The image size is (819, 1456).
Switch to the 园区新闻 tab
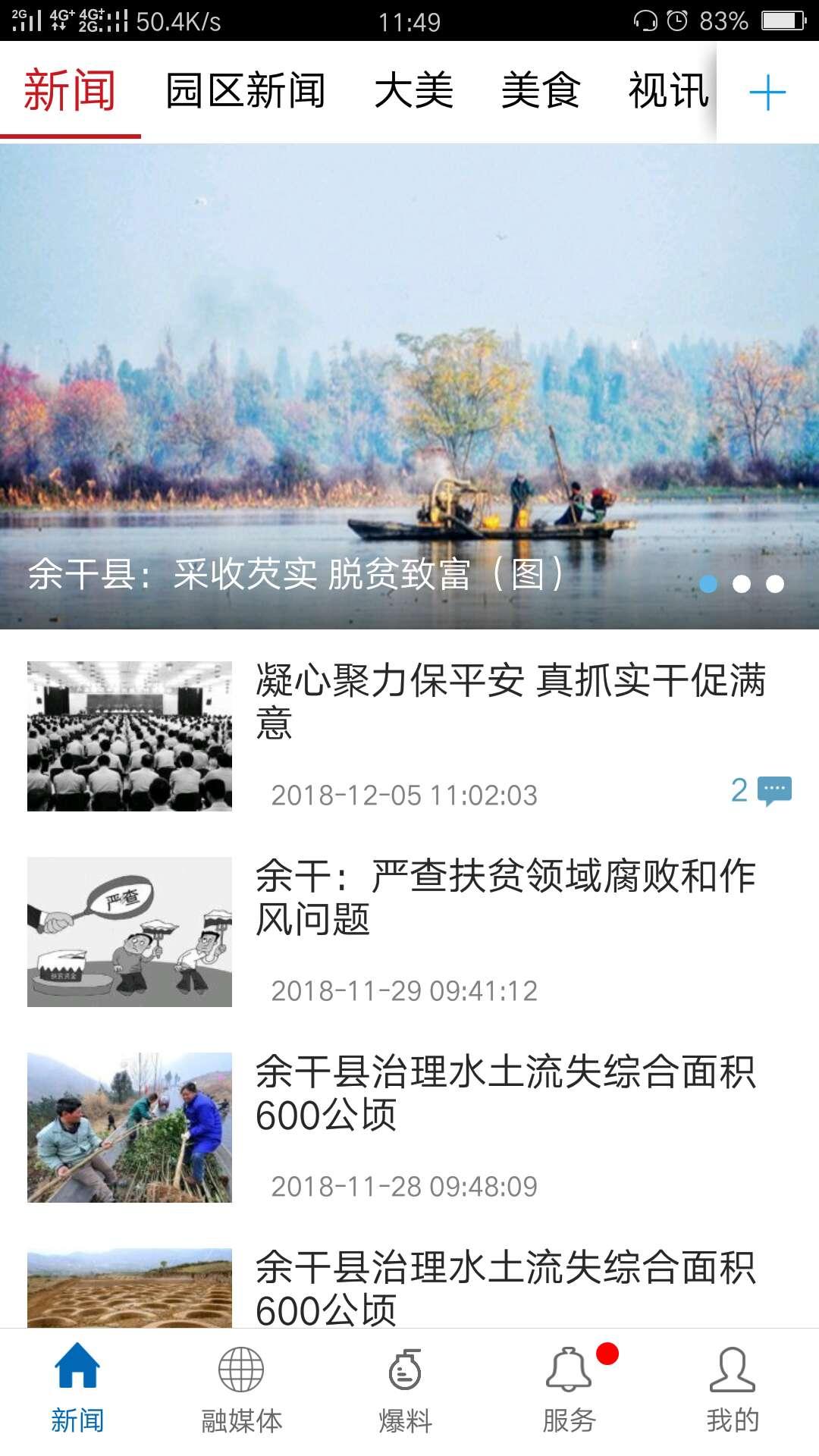[244, 90]
